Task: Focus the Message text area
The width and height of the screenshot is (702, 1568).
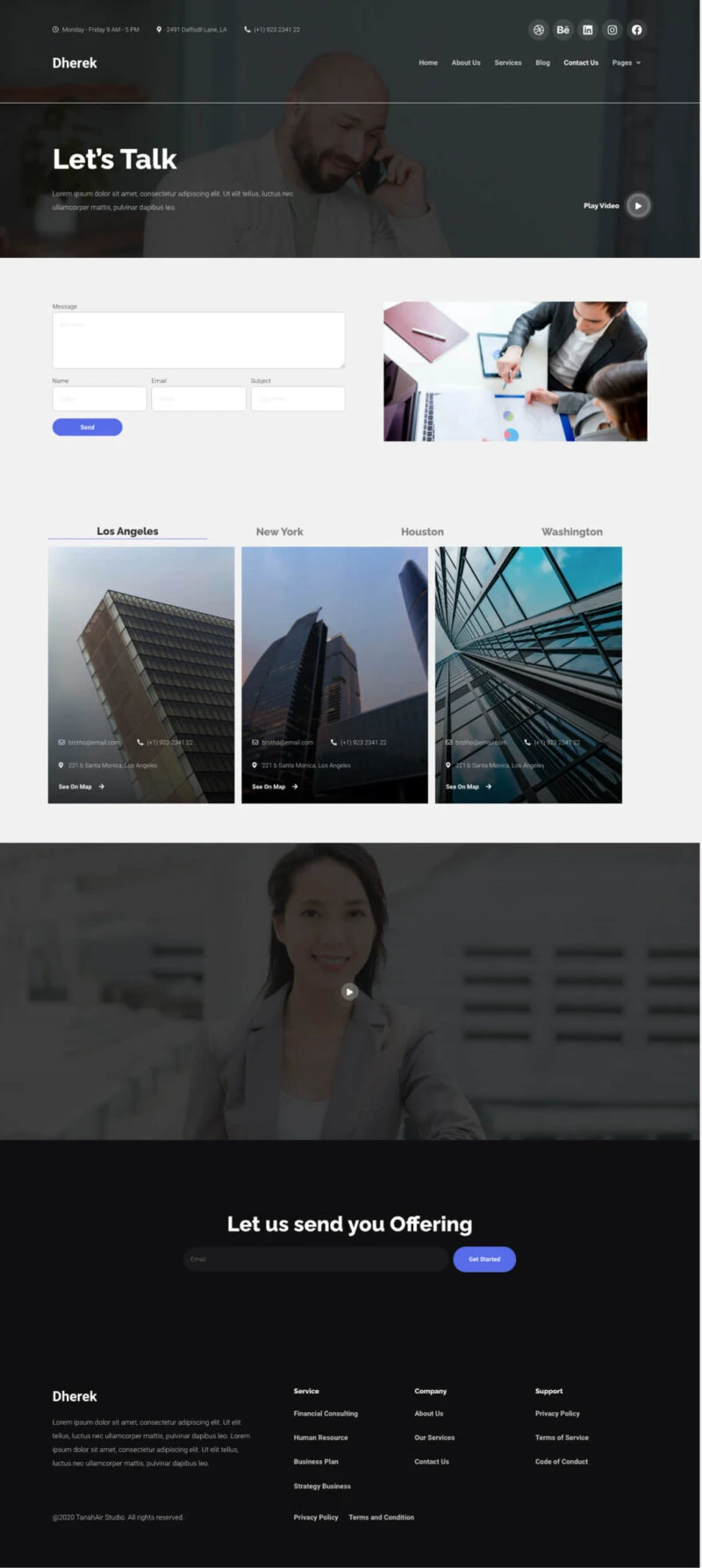Action: click(198, 340)
